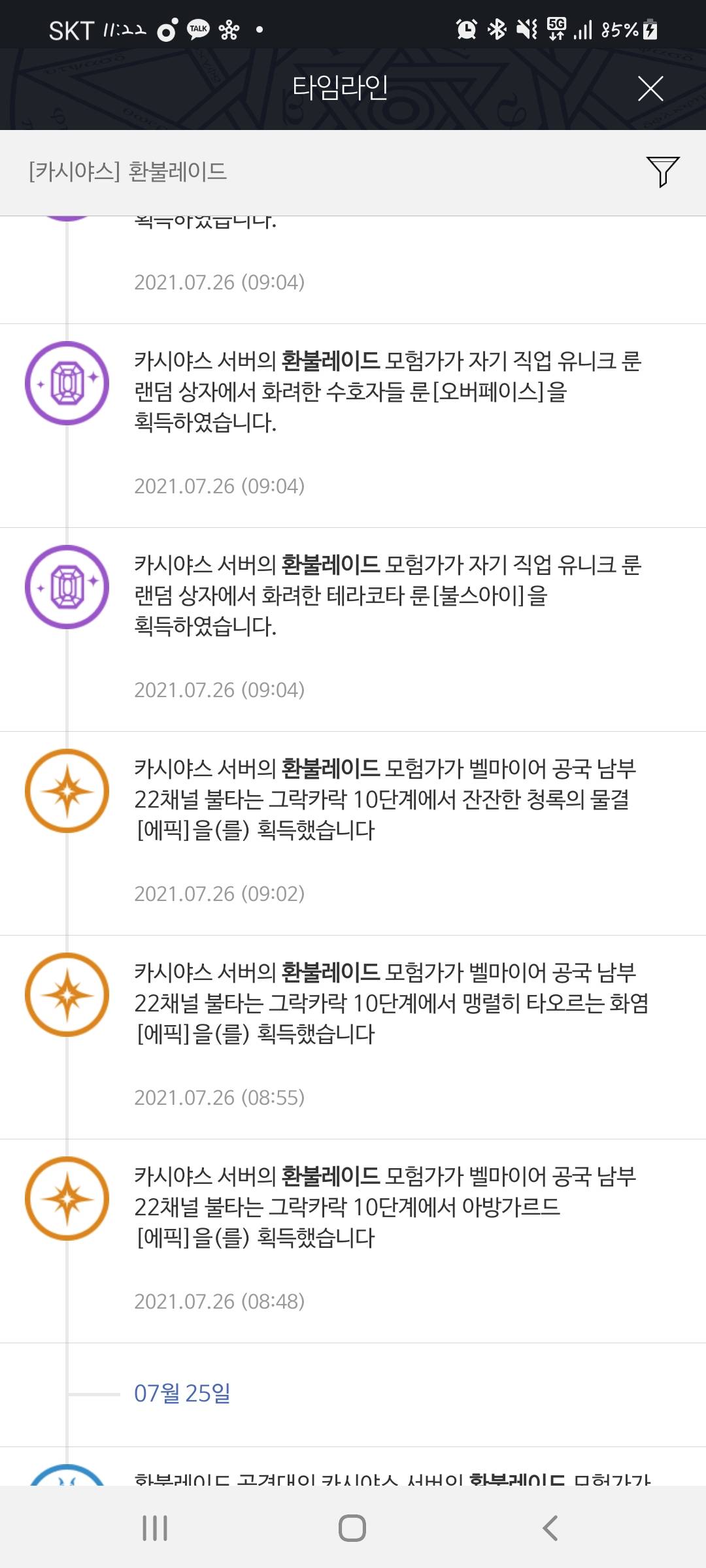Go to the home screen
The height and width of the screenshot is (1568, 706).
[352, 1528]
